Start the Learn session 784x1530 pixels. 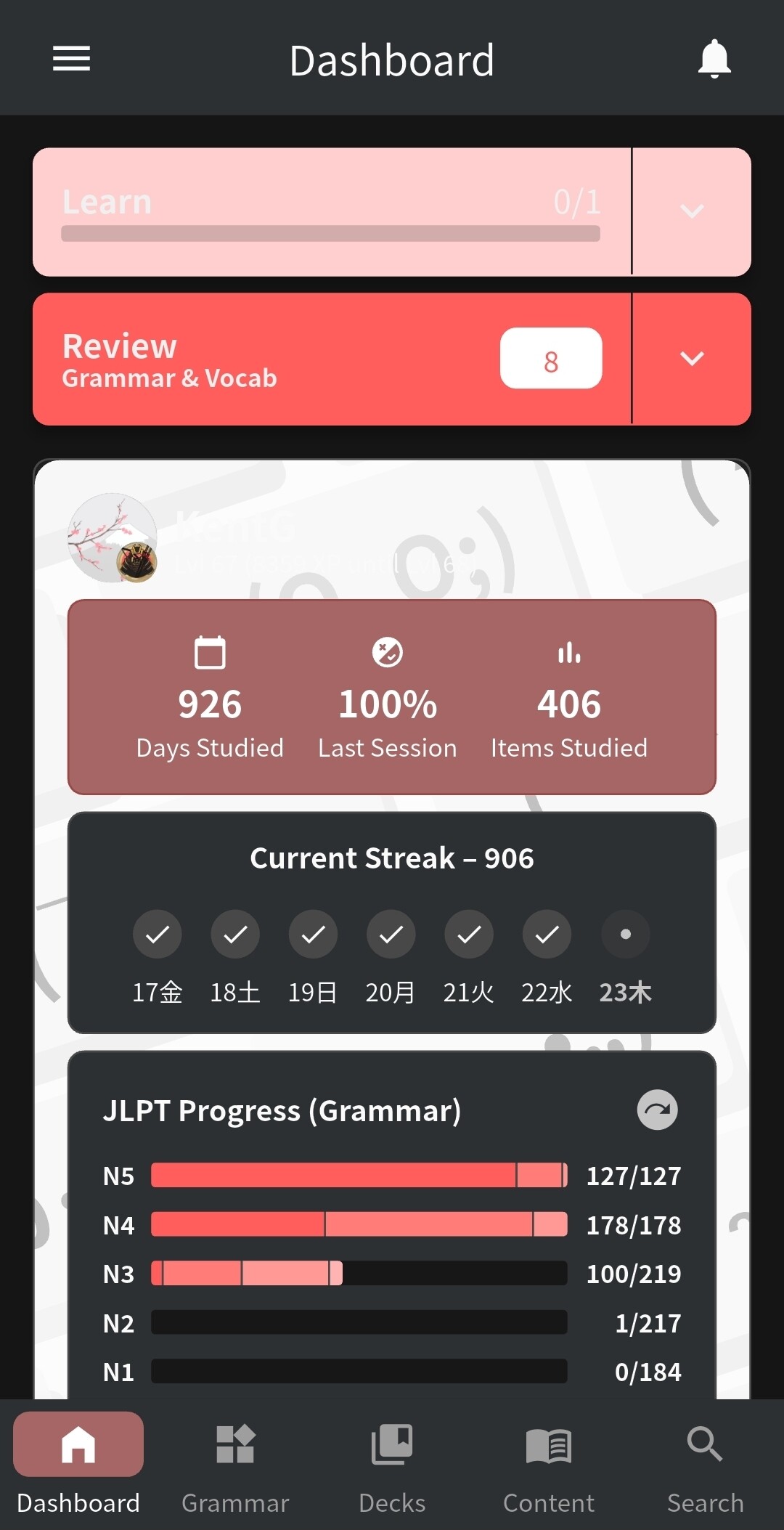(x=331, y=212)
